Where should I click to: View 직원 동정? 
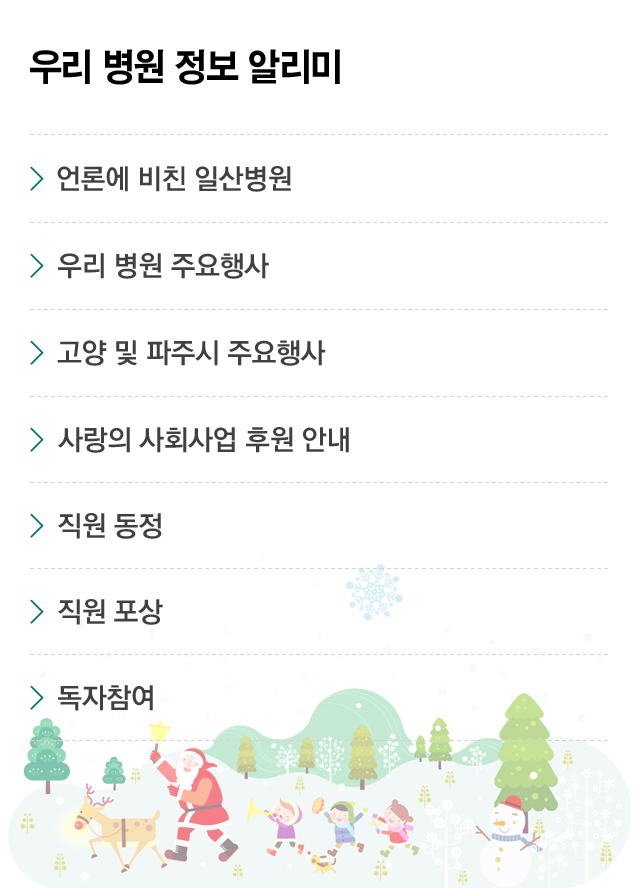110,525
